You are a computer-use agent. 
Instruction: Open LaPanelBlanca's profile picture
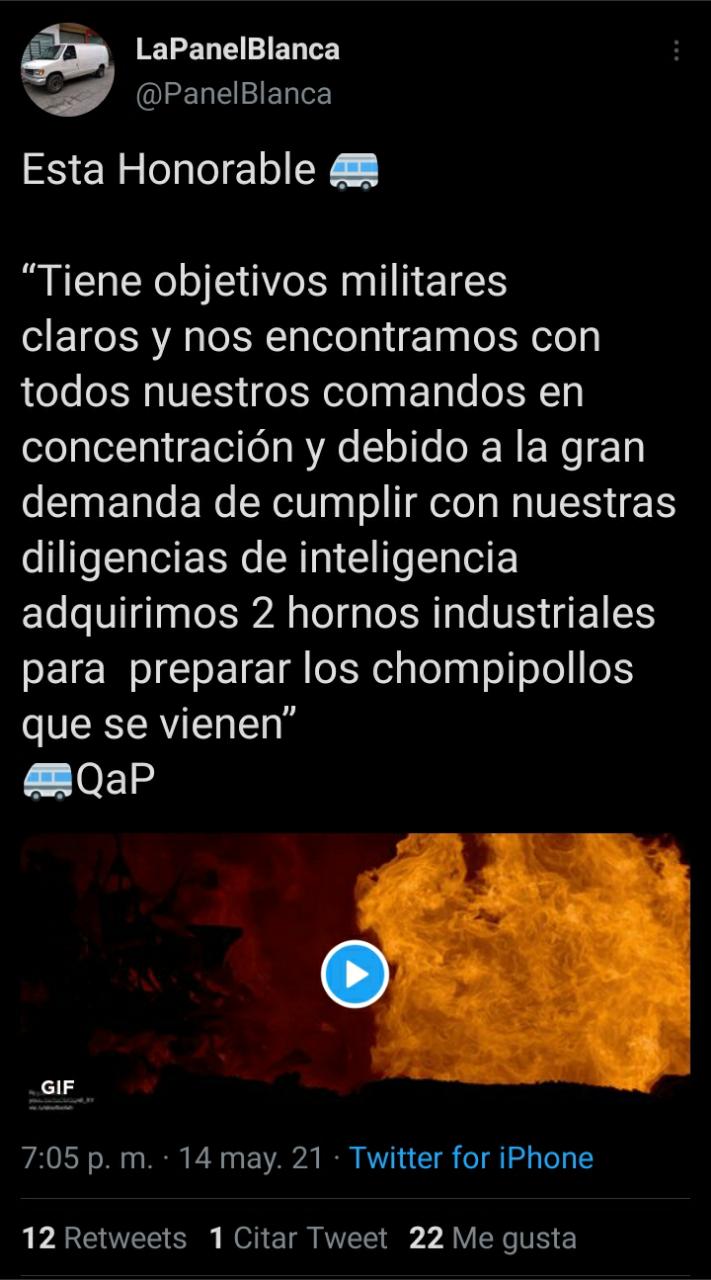tap(67, 70)
